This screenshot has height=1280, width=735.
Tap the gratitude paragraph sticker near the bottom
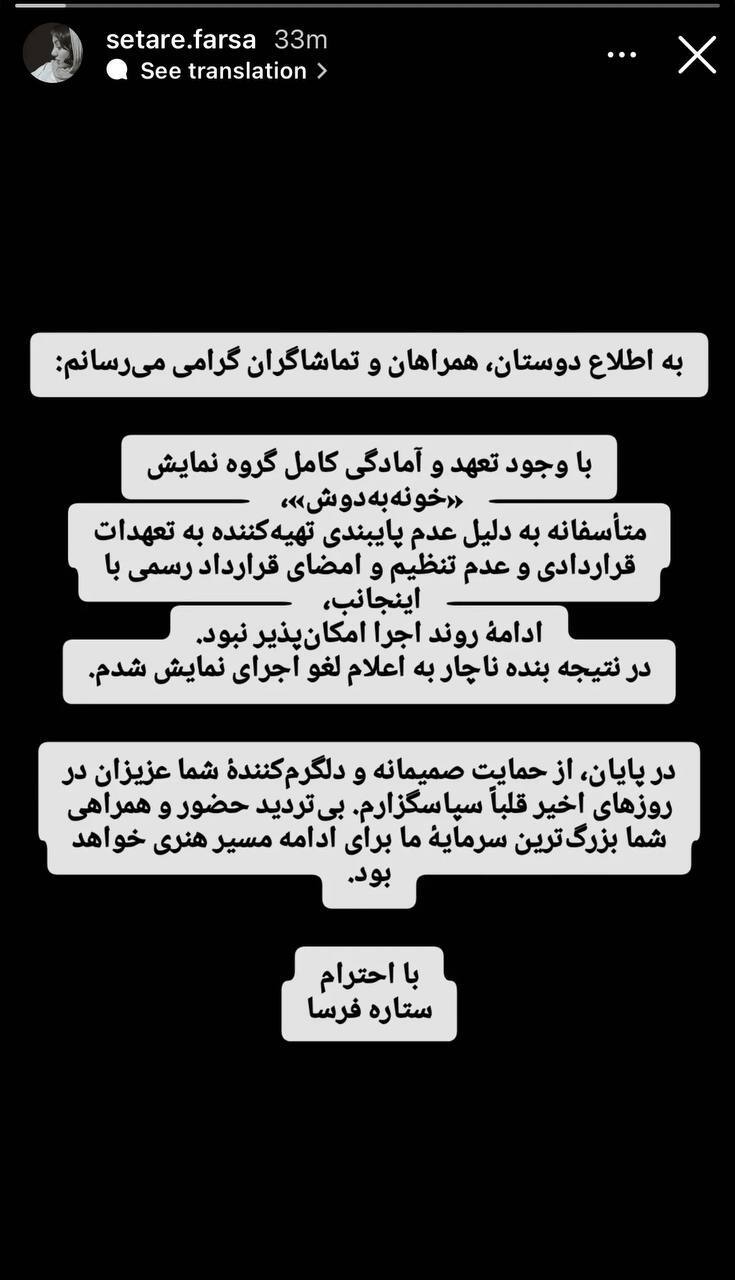click(368, 815)
